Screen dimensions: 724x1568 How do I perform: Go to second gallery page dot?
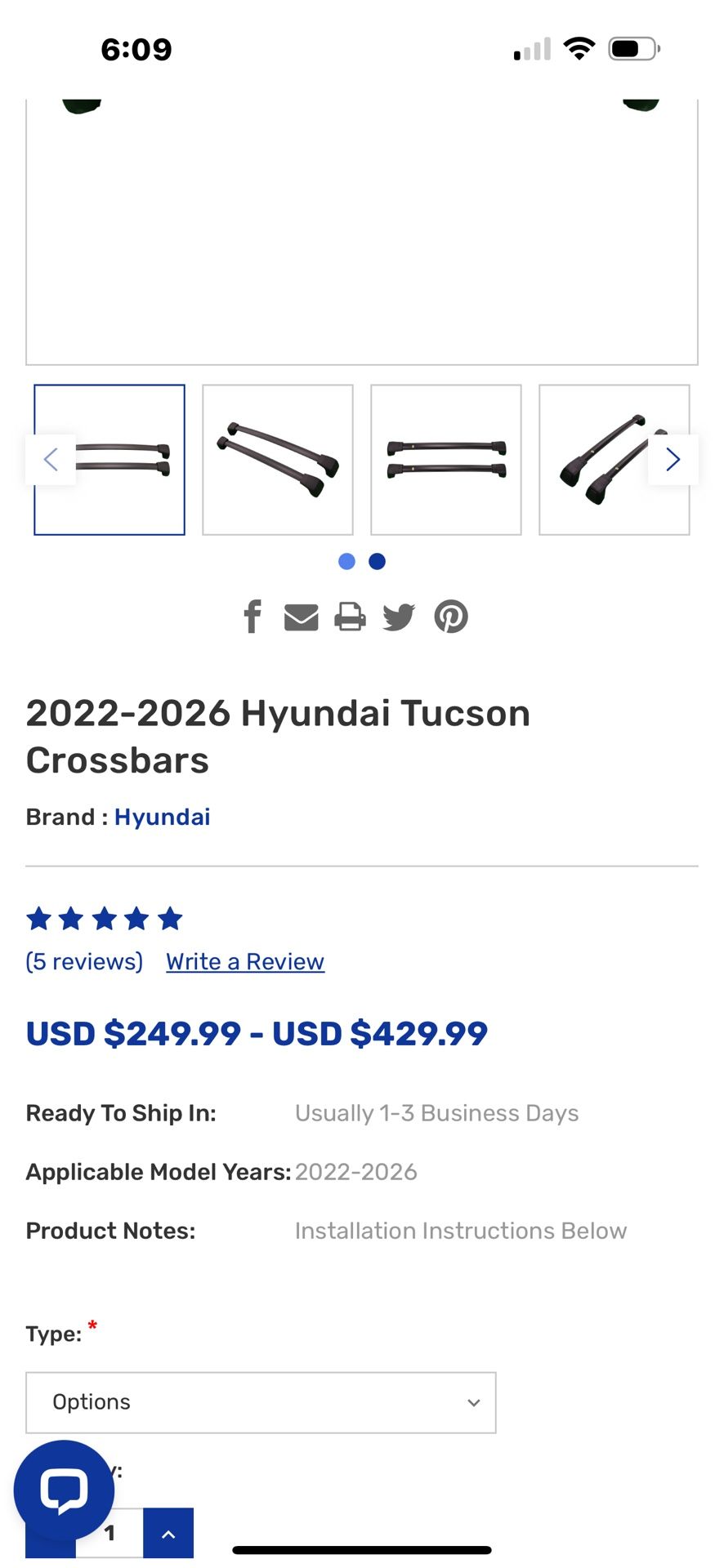[377, 561]
